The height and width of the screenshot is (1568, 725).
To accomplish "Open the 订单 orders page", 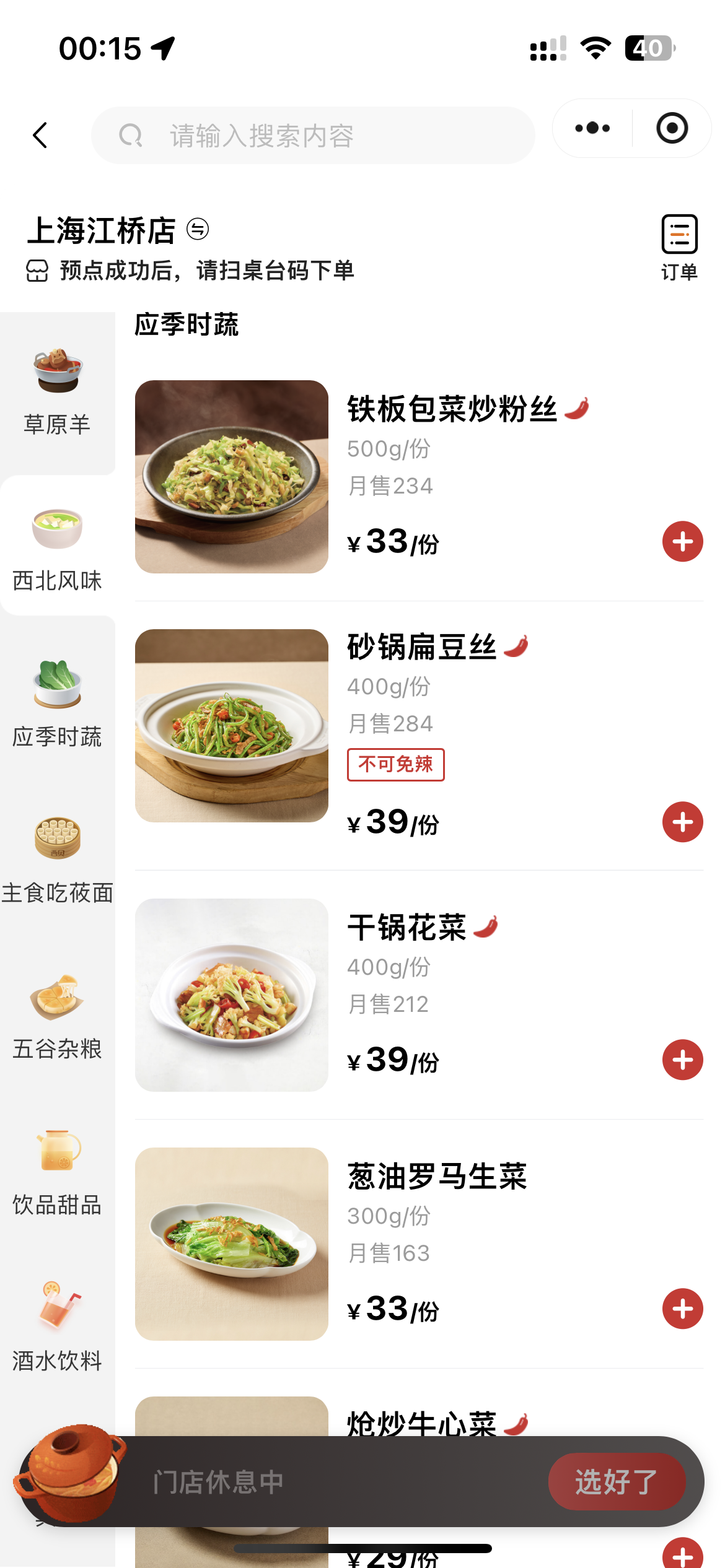I will pos(679,246).
